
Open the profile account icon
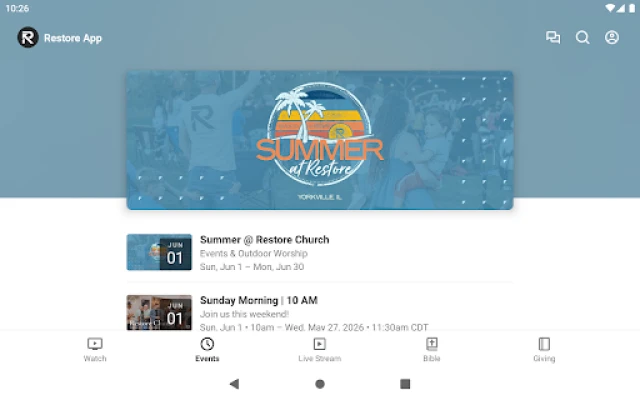coord(612,38)
